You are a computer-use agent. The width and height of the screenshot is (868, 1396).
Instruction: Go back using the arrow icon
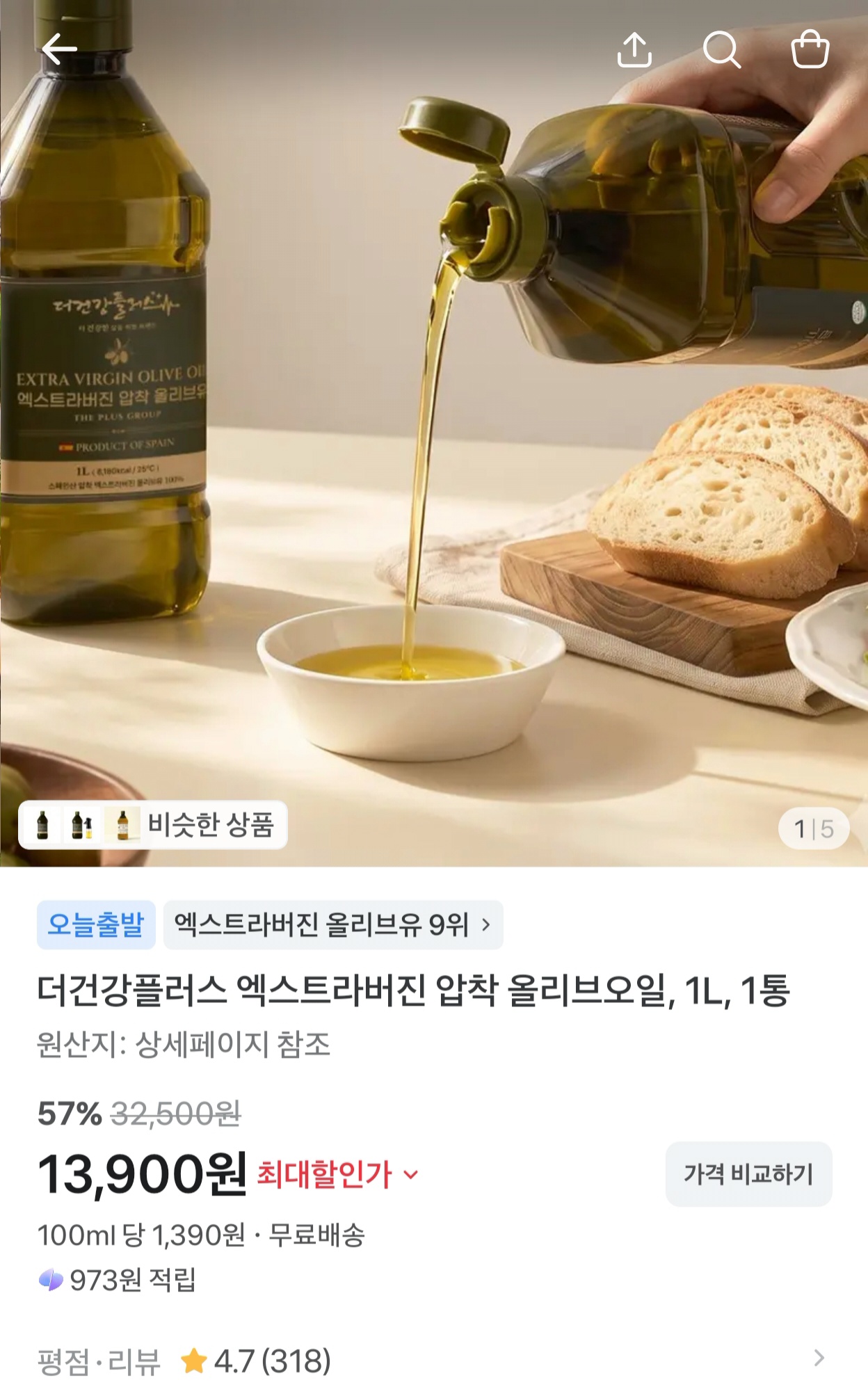[x=59, y=49]
